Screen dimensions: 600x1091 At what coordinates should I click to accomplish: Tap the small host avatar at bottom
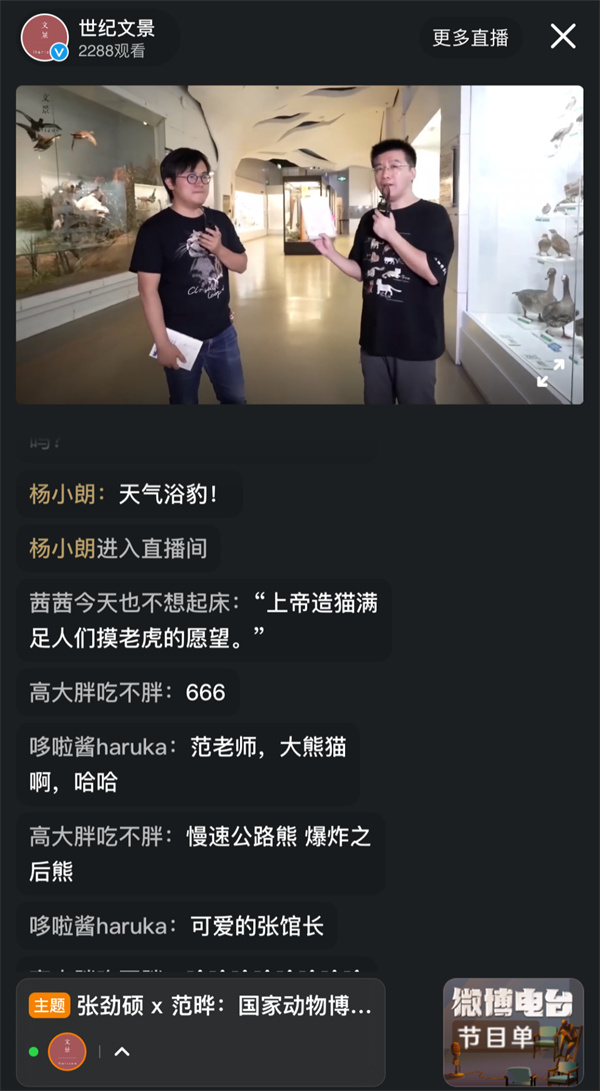coord(67,1051)
